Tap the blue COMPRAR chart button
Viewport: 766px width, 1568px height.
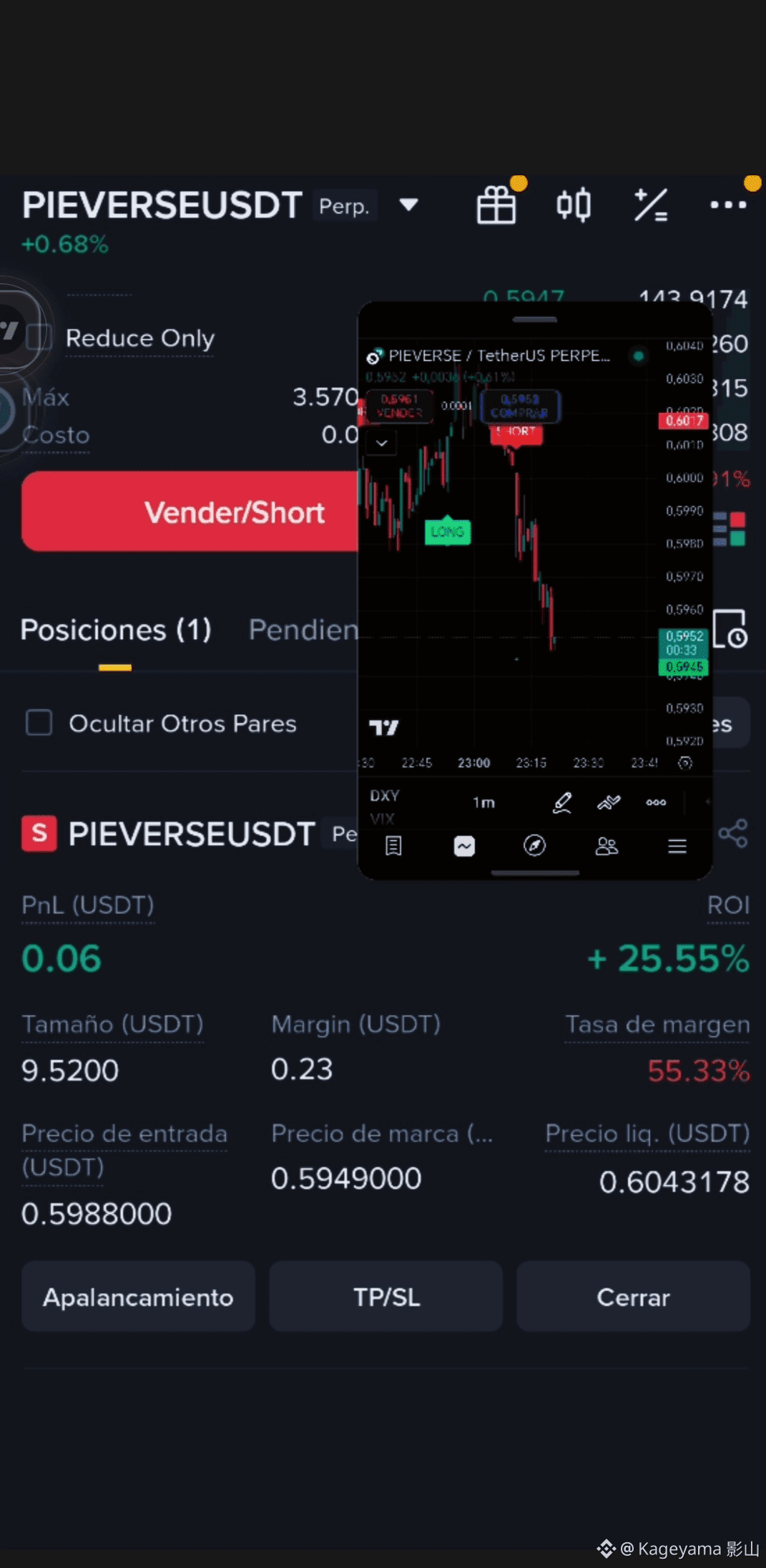[520, 406]
